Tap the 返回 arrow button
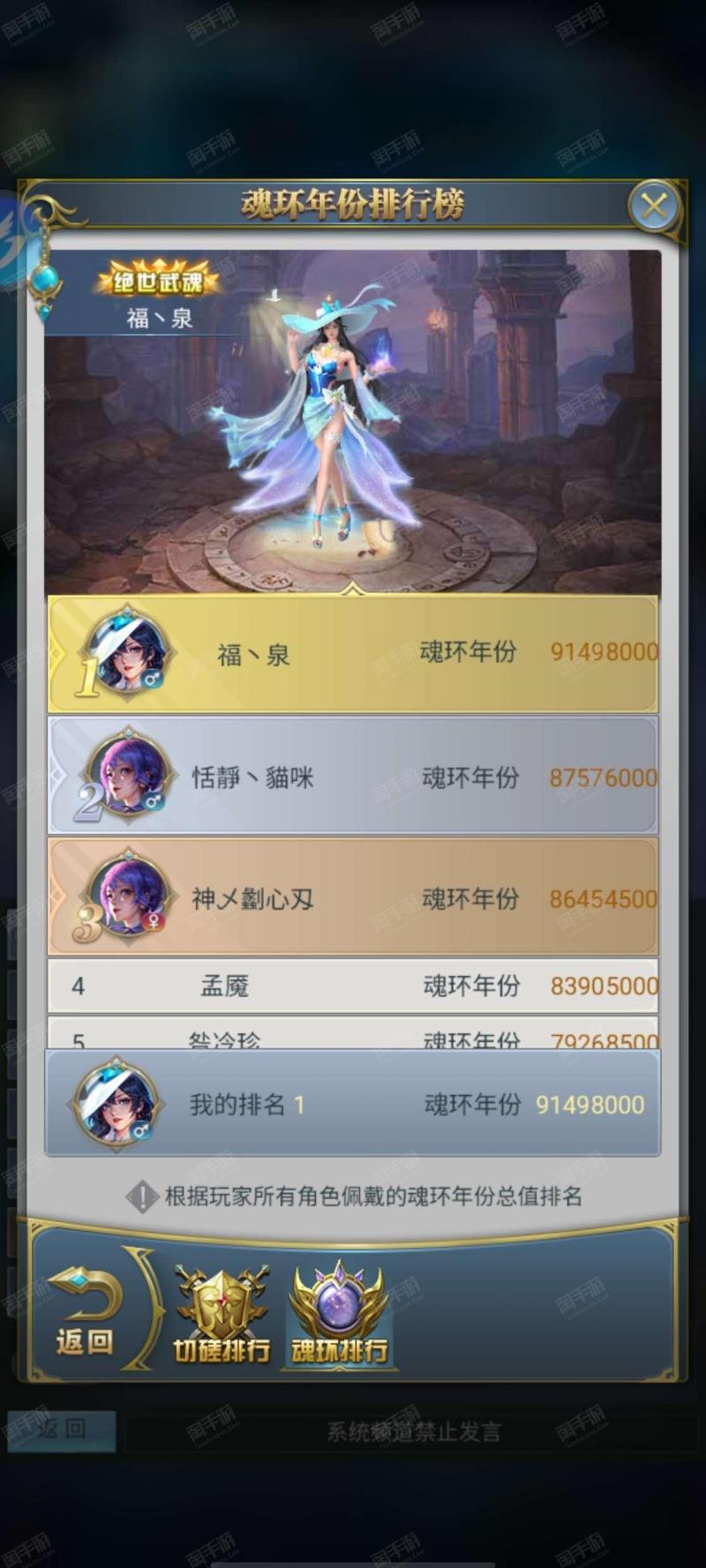This screenshot has width=706, height=1568. tap(86, 1311)
